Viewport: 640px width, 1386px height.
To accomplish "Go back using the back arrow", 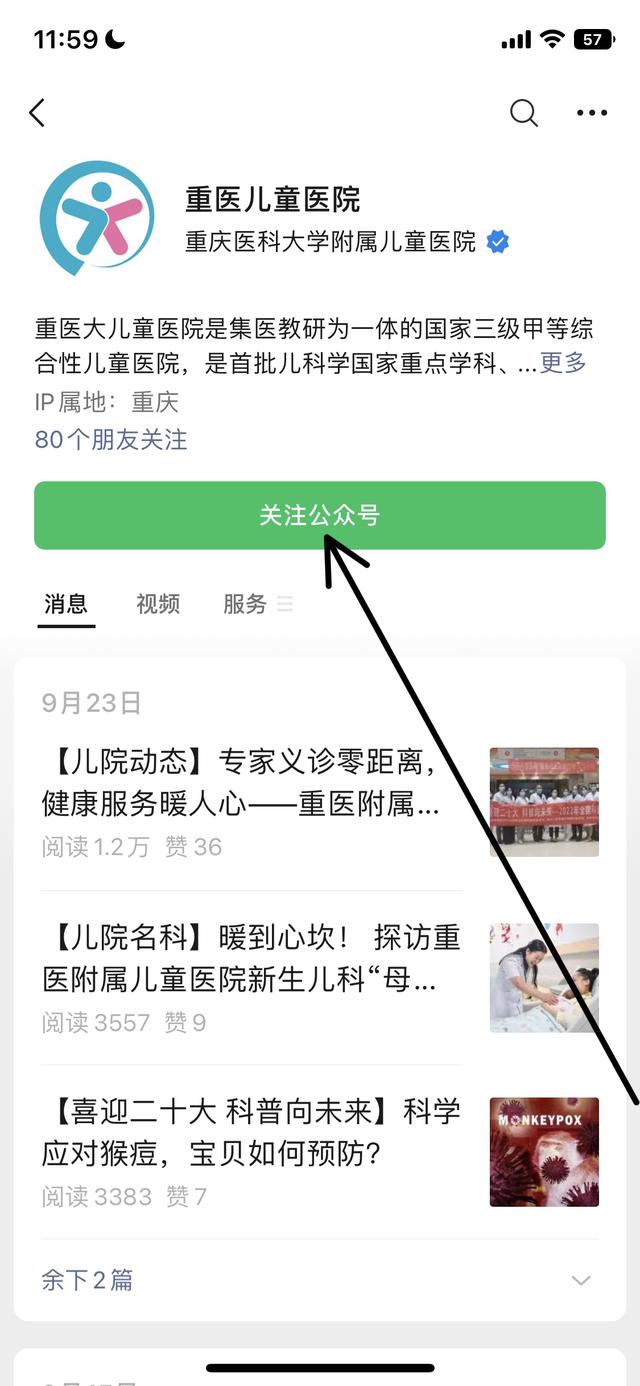I will (37, 113).
